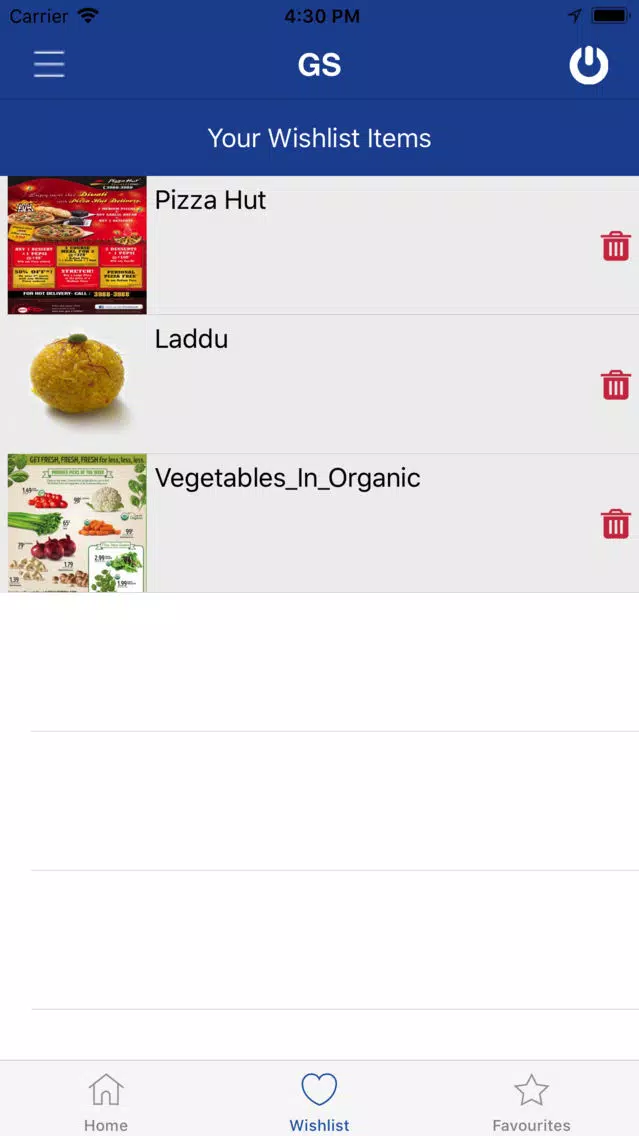Screen dimensions: 639x1136
Task: Open the Pizza Hut wishlist item
Action: 320,246
